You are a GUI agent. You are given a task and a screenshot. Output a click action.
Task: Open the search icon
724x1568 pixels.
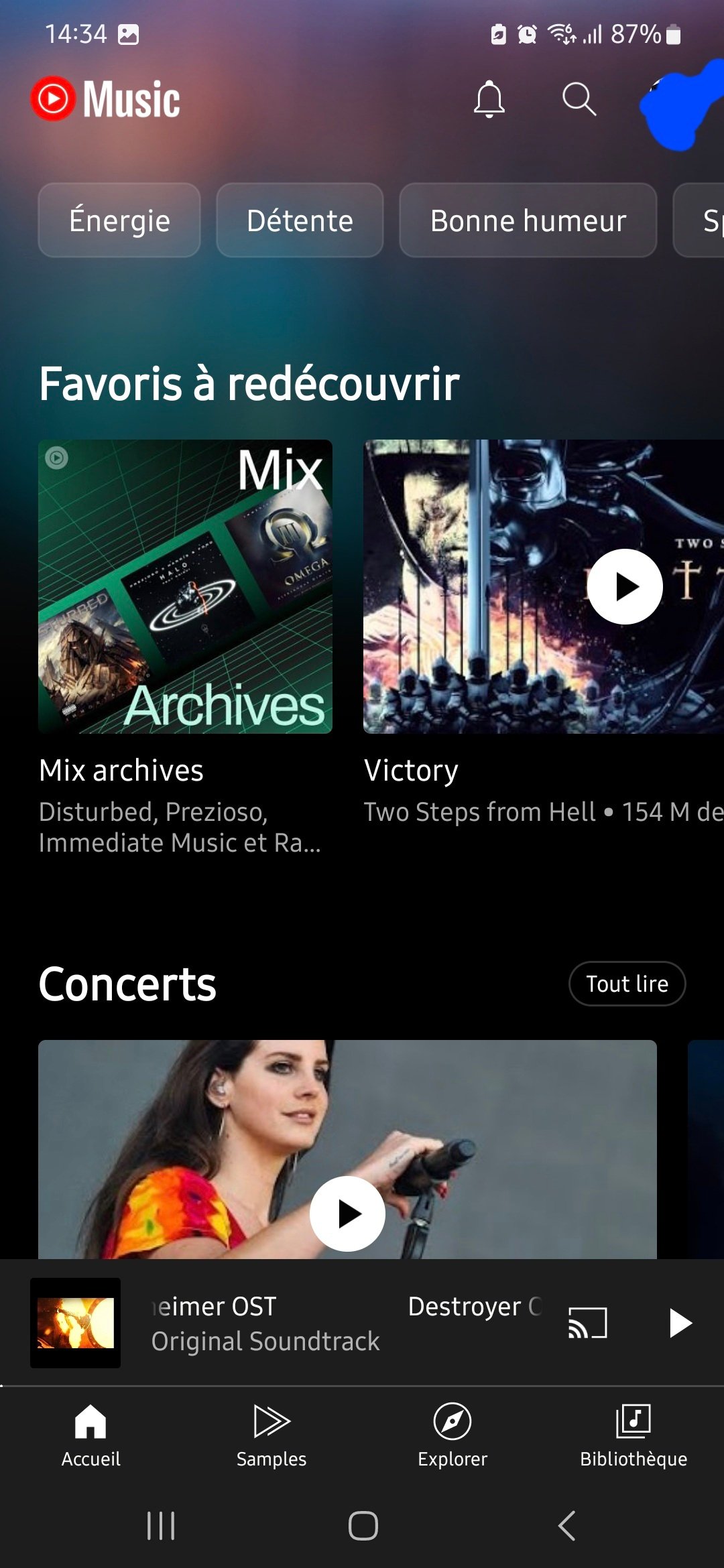tap(579, 99)
